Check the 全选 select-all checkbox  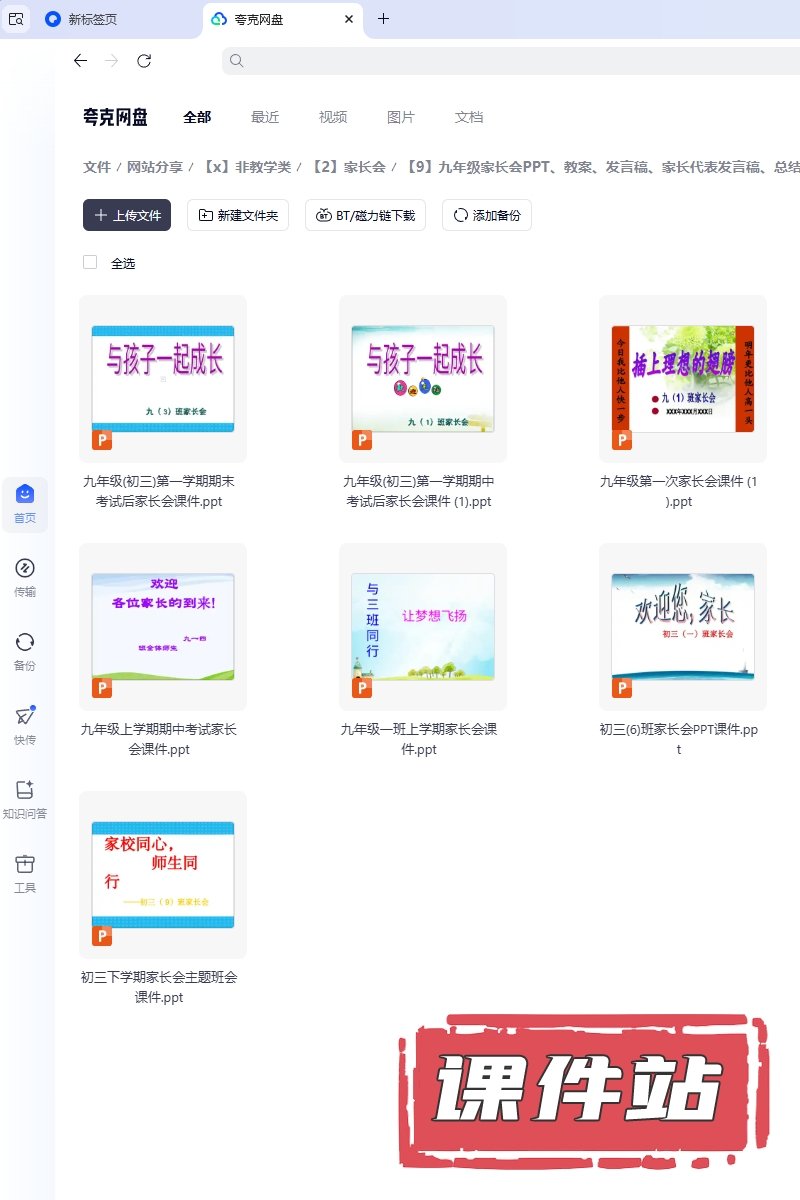pyautogui.click(x=90, y=262)
